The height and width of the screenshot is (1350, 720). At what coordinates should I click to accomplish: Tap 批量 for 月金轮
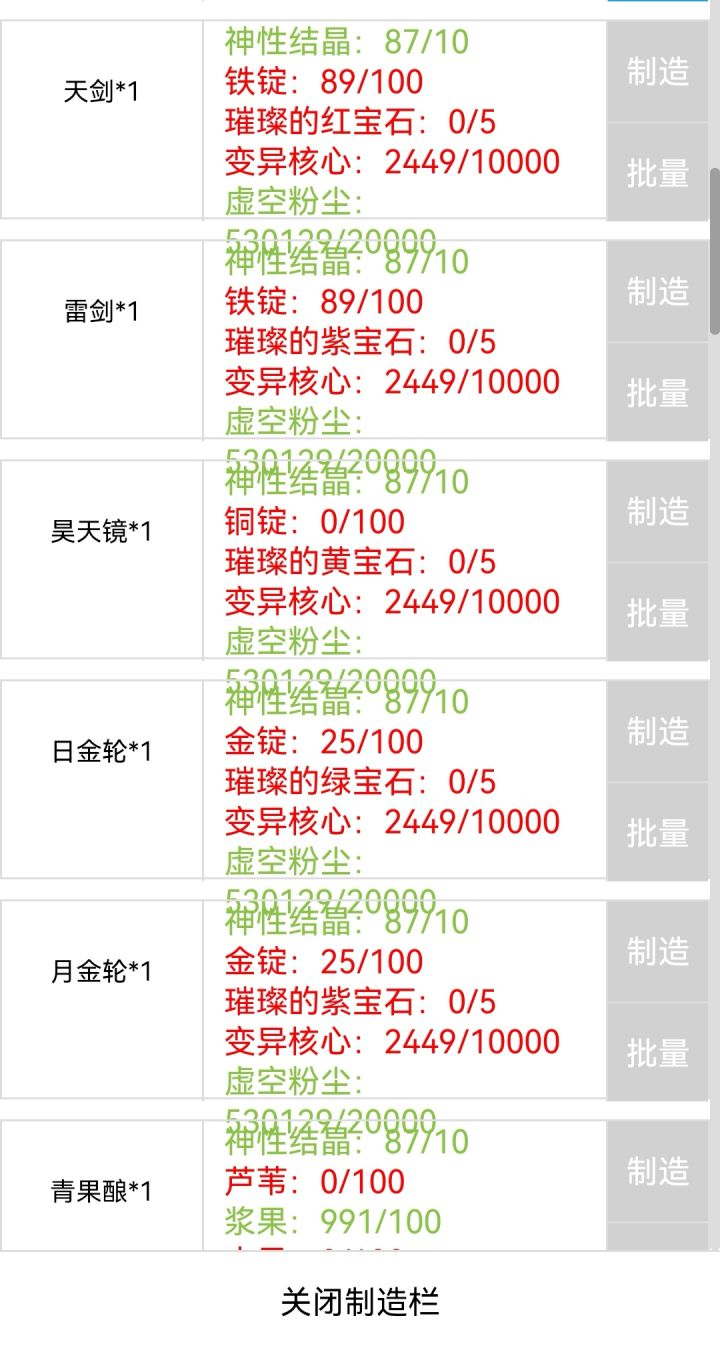tap(657, 1053)
